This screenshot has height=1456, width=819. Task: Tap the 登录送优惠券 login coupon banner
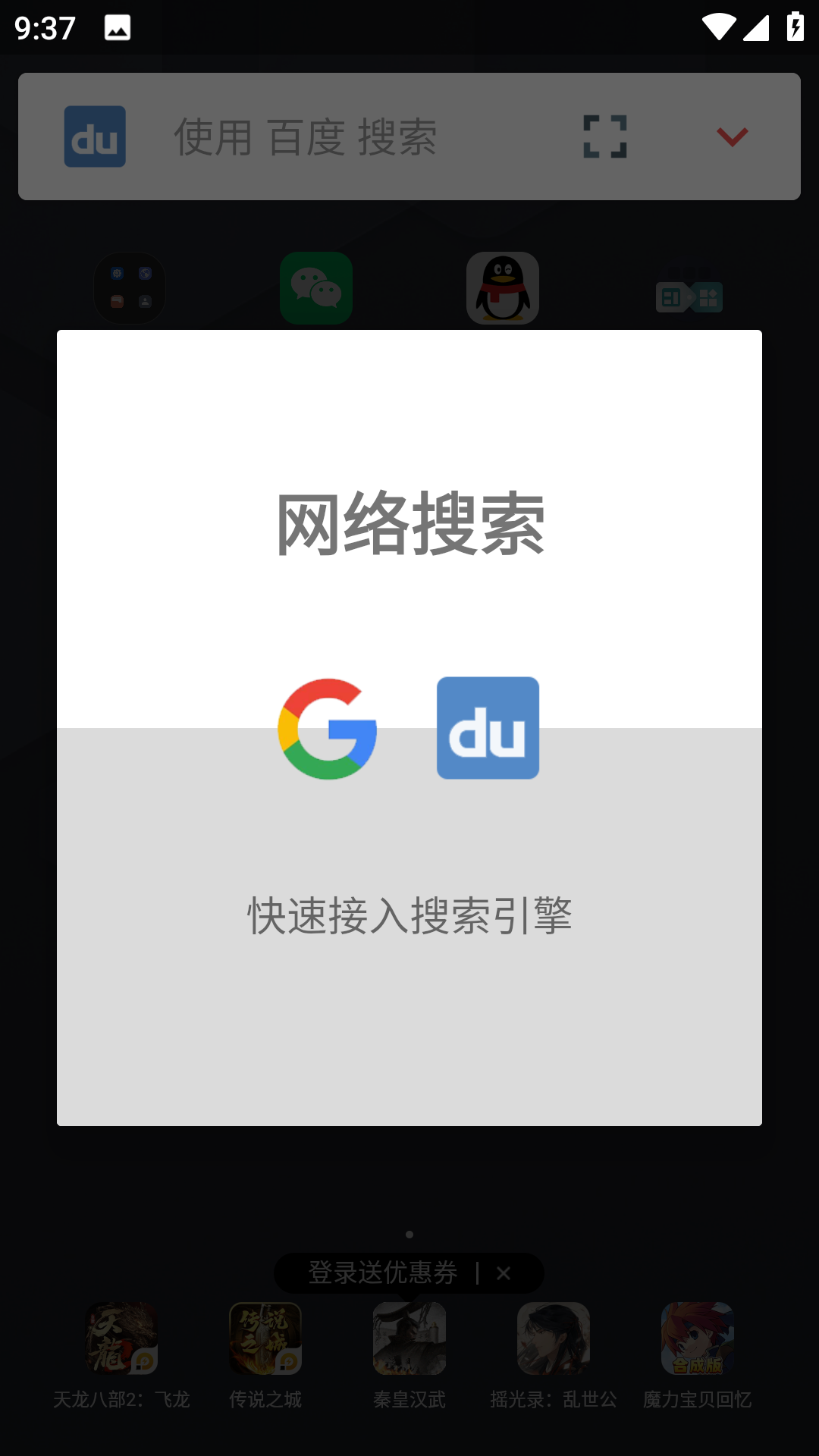click(383, 1273)
